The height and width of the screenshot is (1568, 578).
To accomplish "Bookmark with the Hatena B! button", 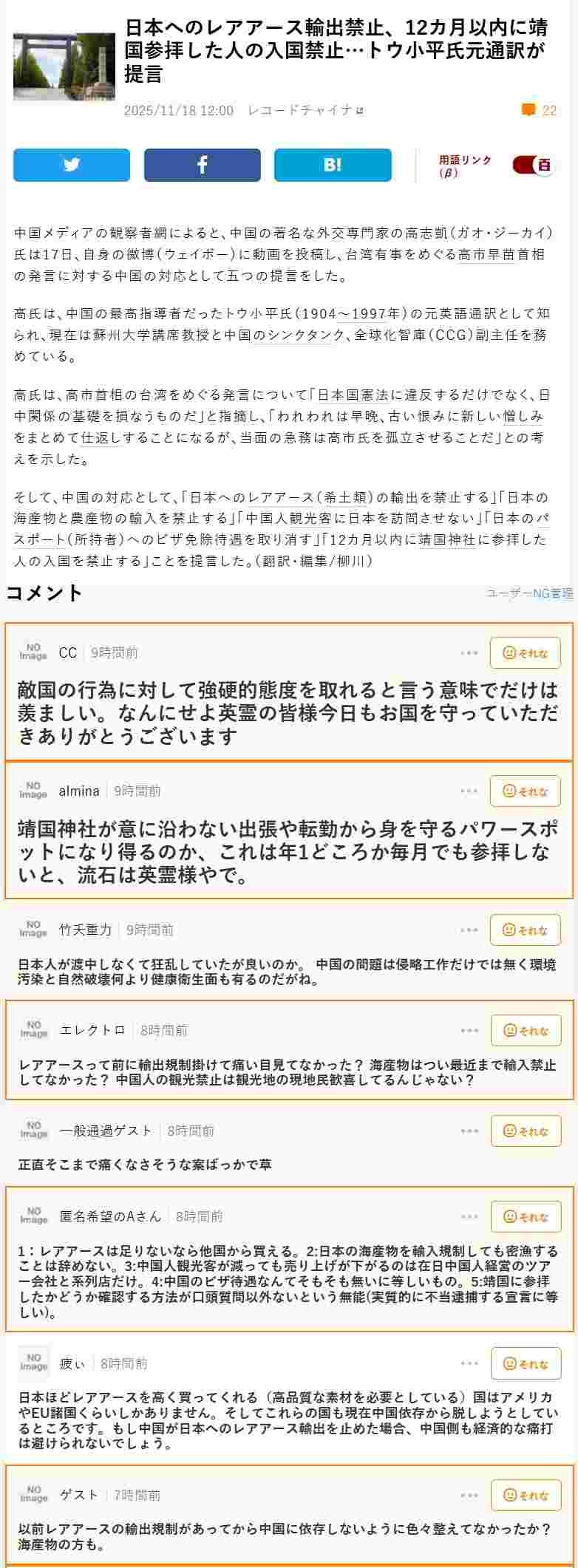I will 333,165.
